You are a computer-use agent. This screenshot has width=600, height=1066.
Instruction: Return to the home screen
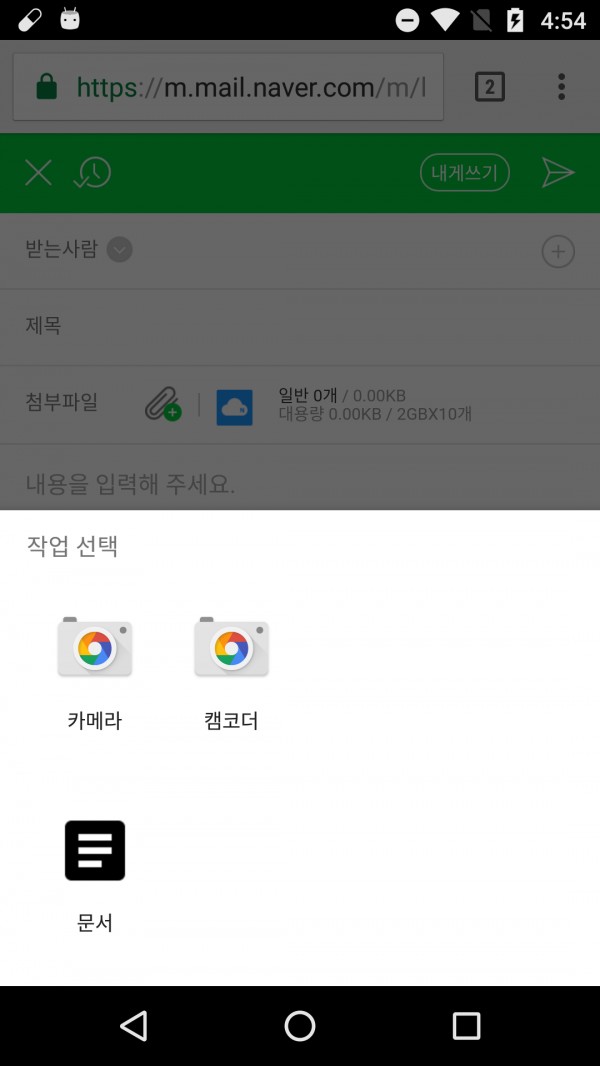300,1025
